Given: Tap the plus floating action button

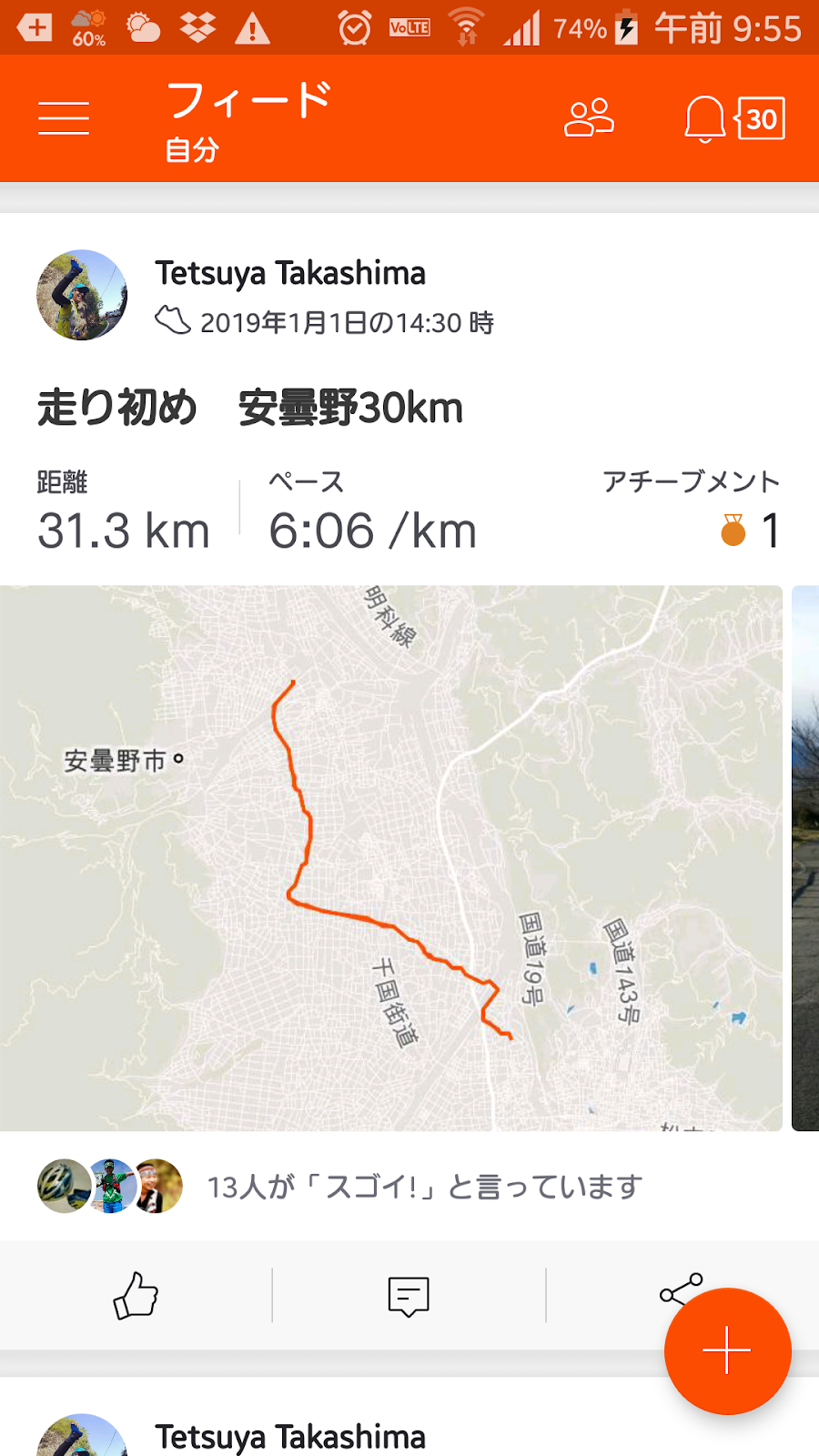Looking at the screenshot, I should point(727,1350).
